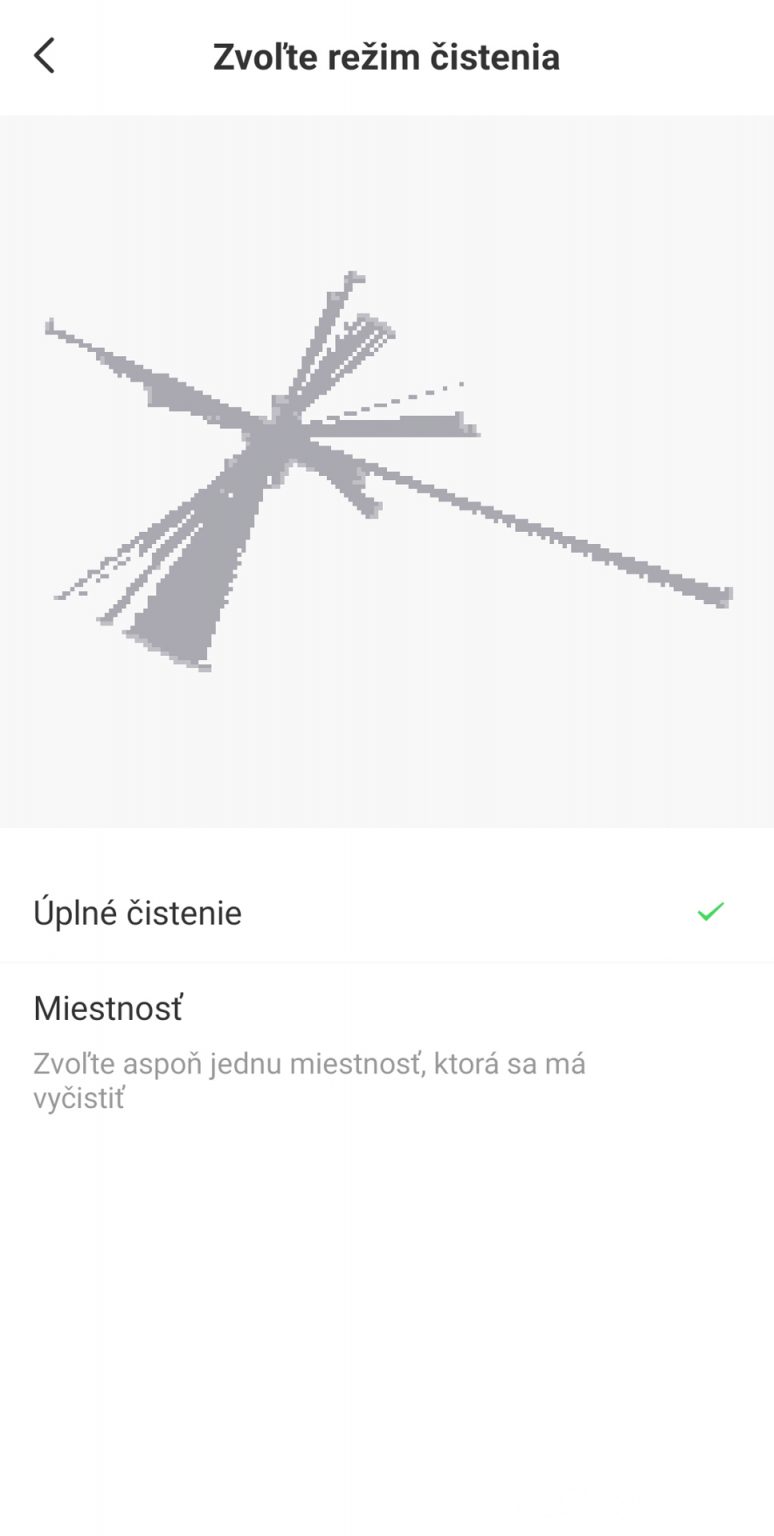Select Úplné čistenie mode
The width and height of the screenshot is (774, 1536).
click(137, 913)
